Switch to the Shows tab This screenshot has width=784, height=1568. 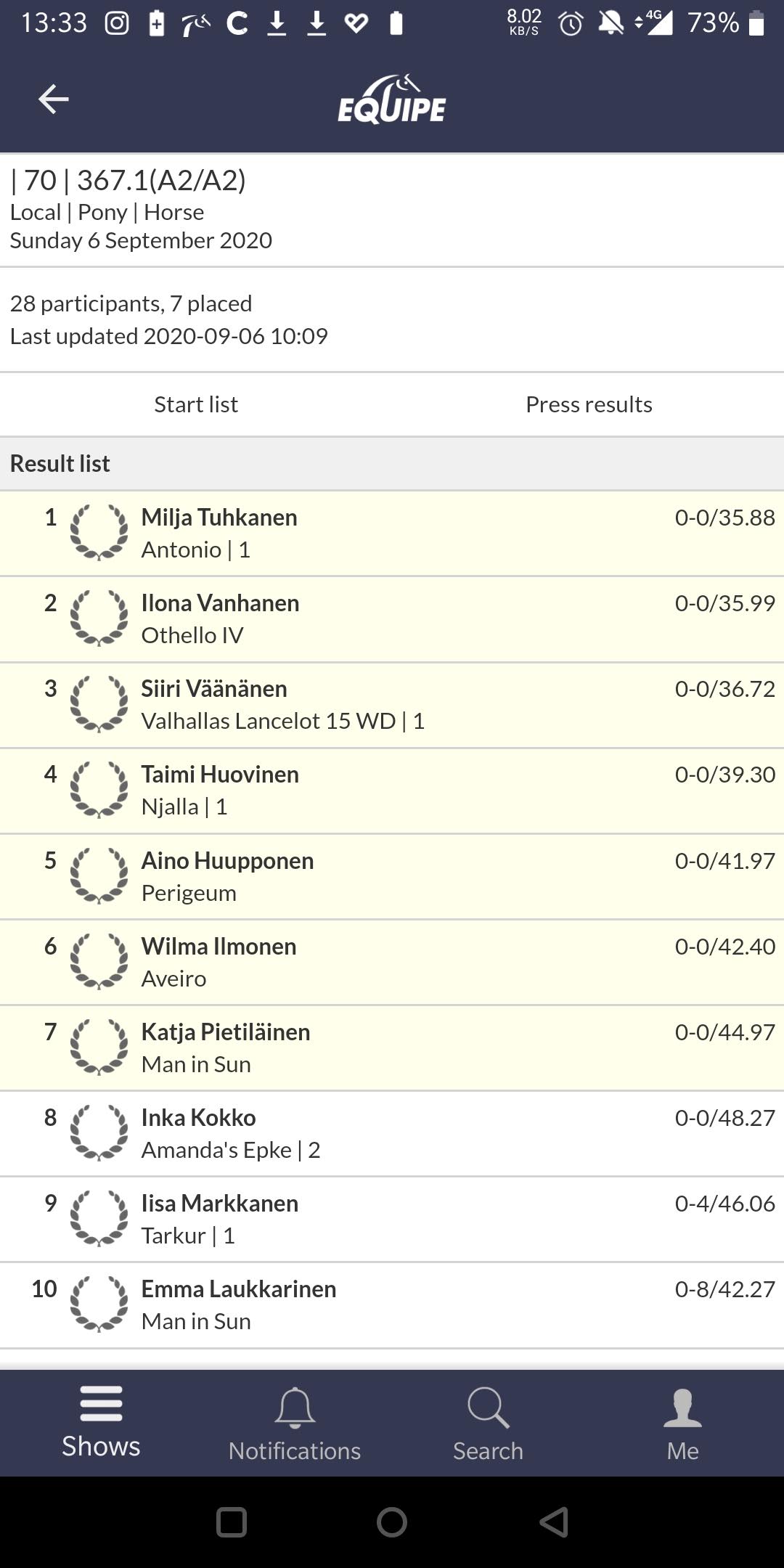click(101, 1423)
